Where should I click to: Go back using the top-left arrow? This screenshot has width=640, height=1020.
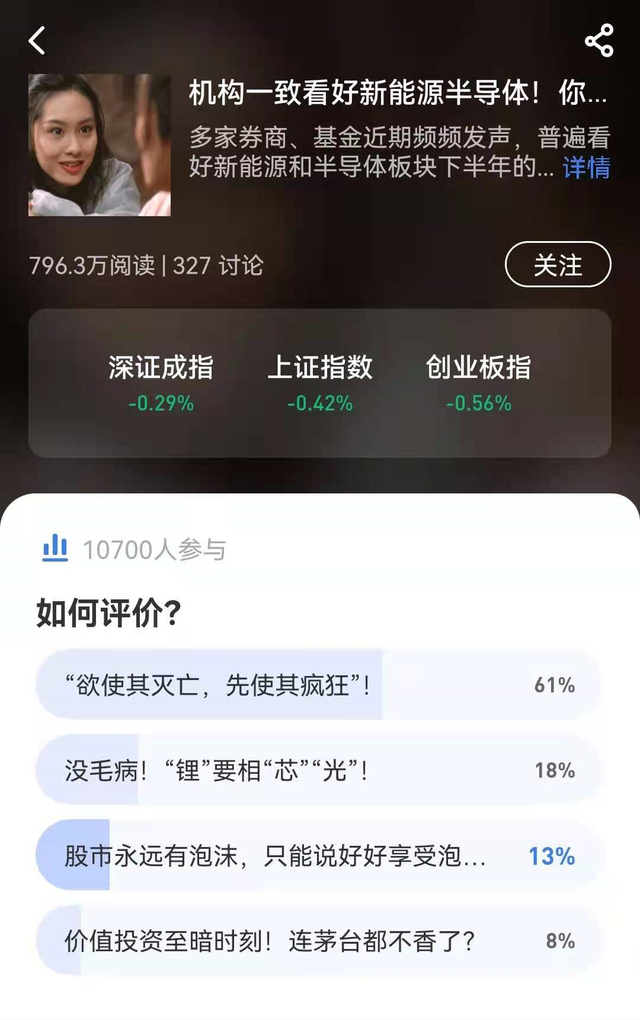pyautogui.click(x=37, y=41)
